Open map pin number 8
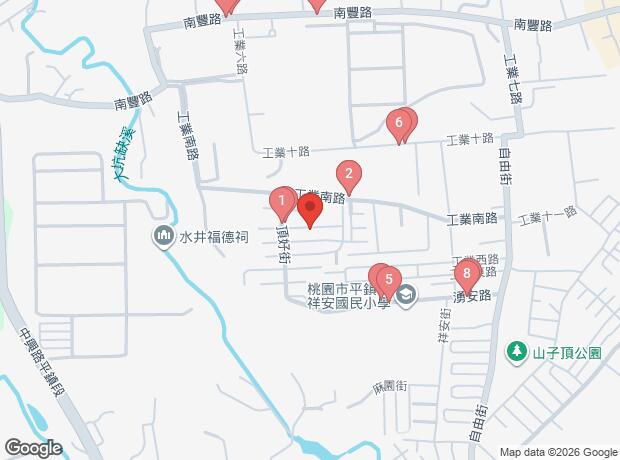620x460 pixels. (x=466, y=272)
